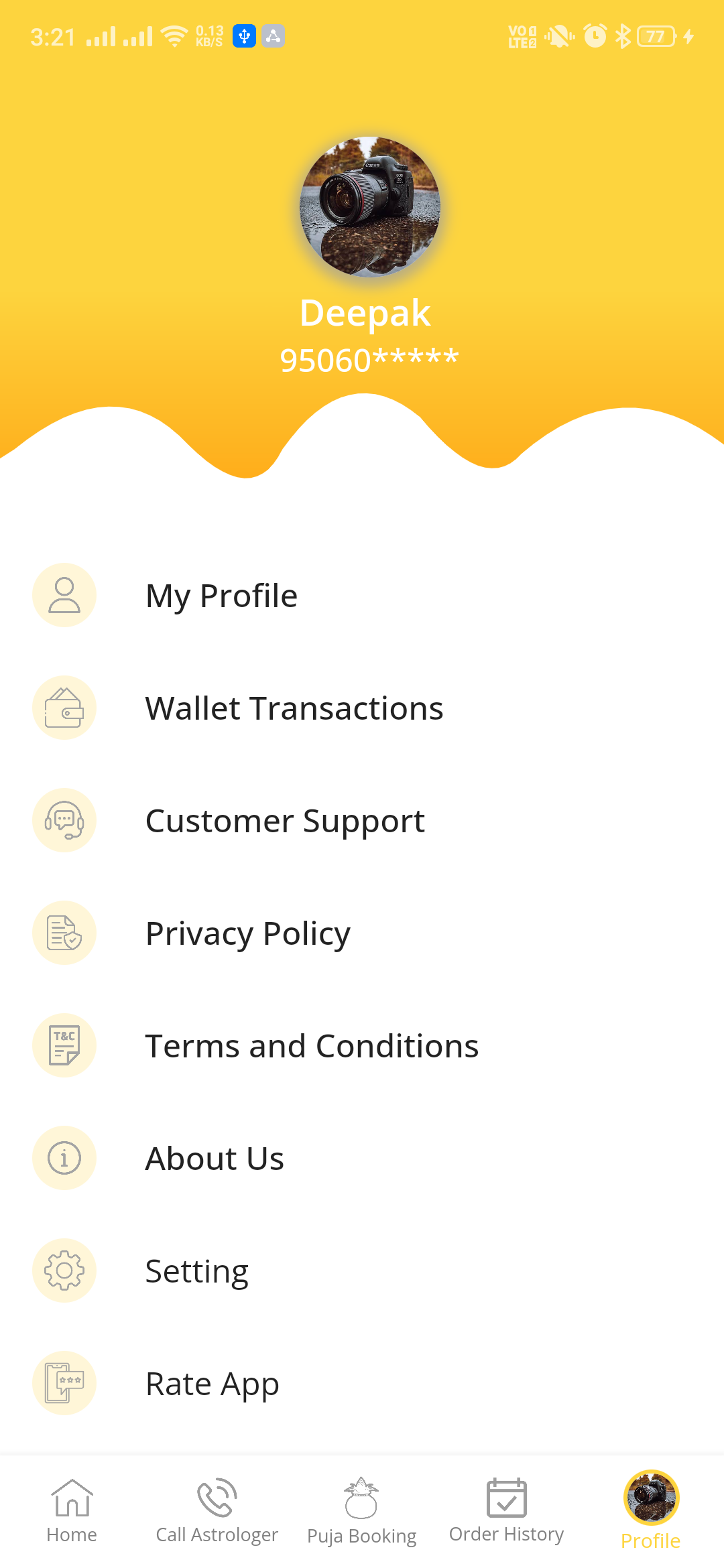View Wallet Transactions
Viewport: 724px width, 1568px height.
click(x=294, y=708)
